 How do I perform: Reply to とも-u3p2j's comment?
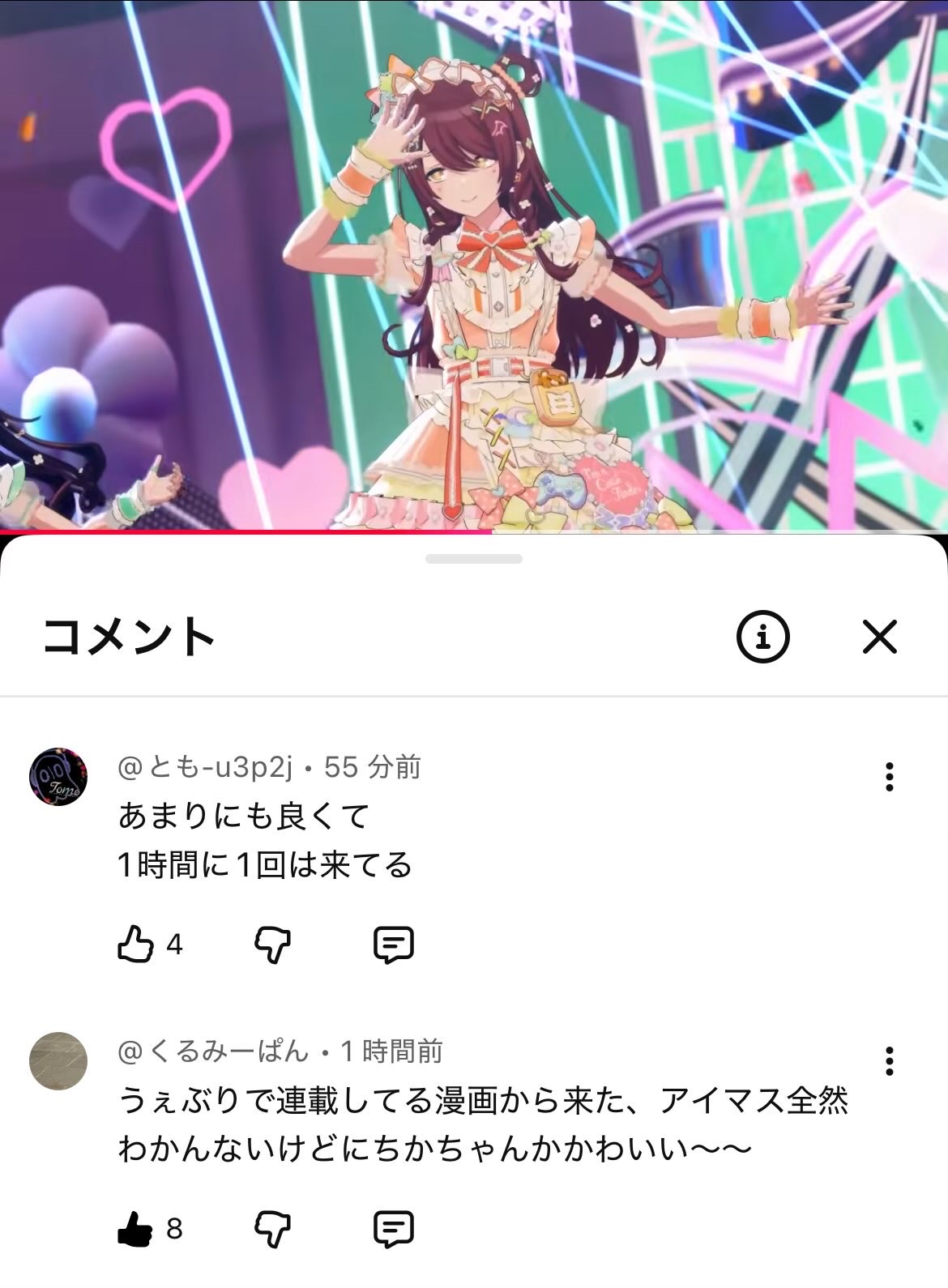pos(394,945)
